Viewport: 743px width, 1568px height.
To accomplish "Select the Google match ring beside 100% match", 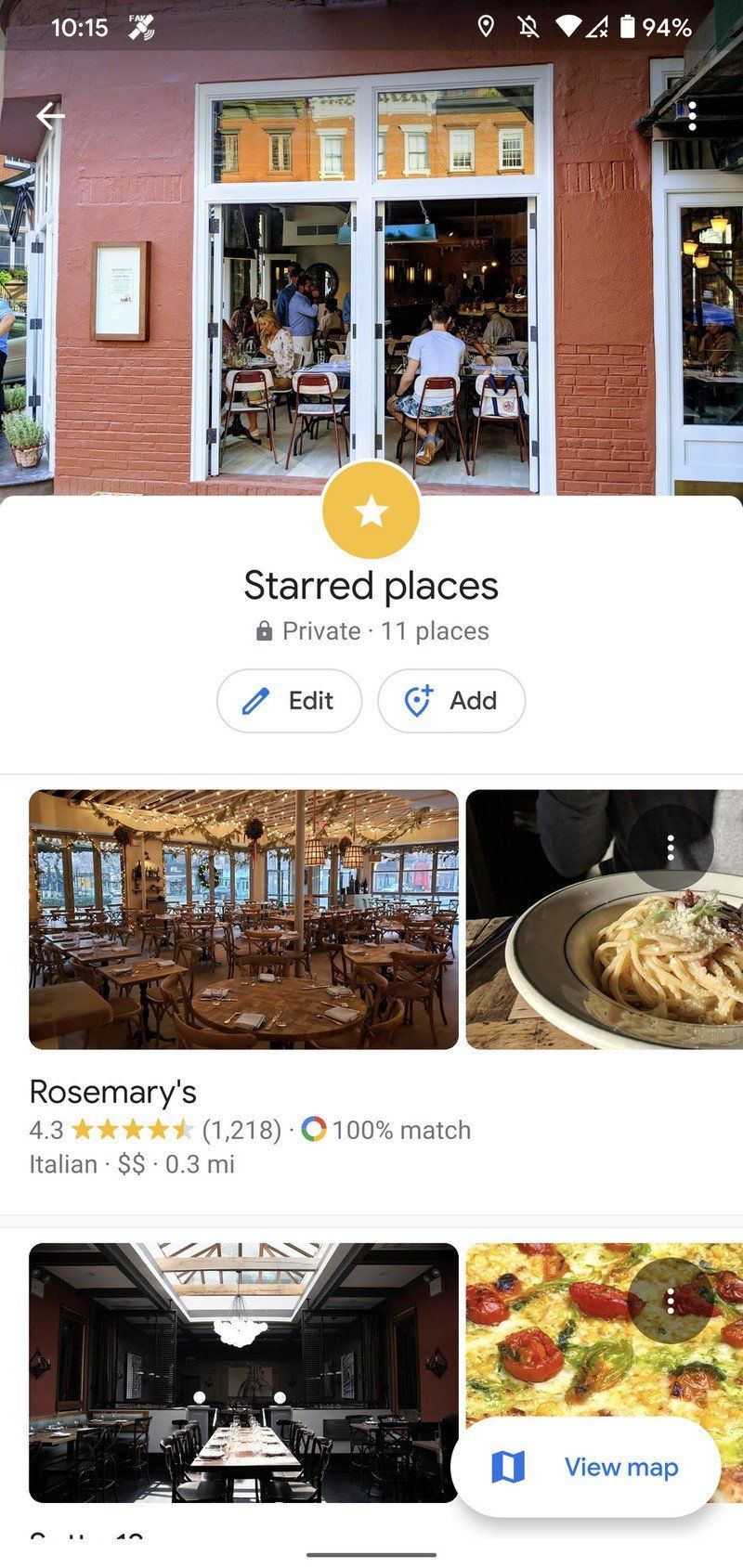I will click(315, 1131).
